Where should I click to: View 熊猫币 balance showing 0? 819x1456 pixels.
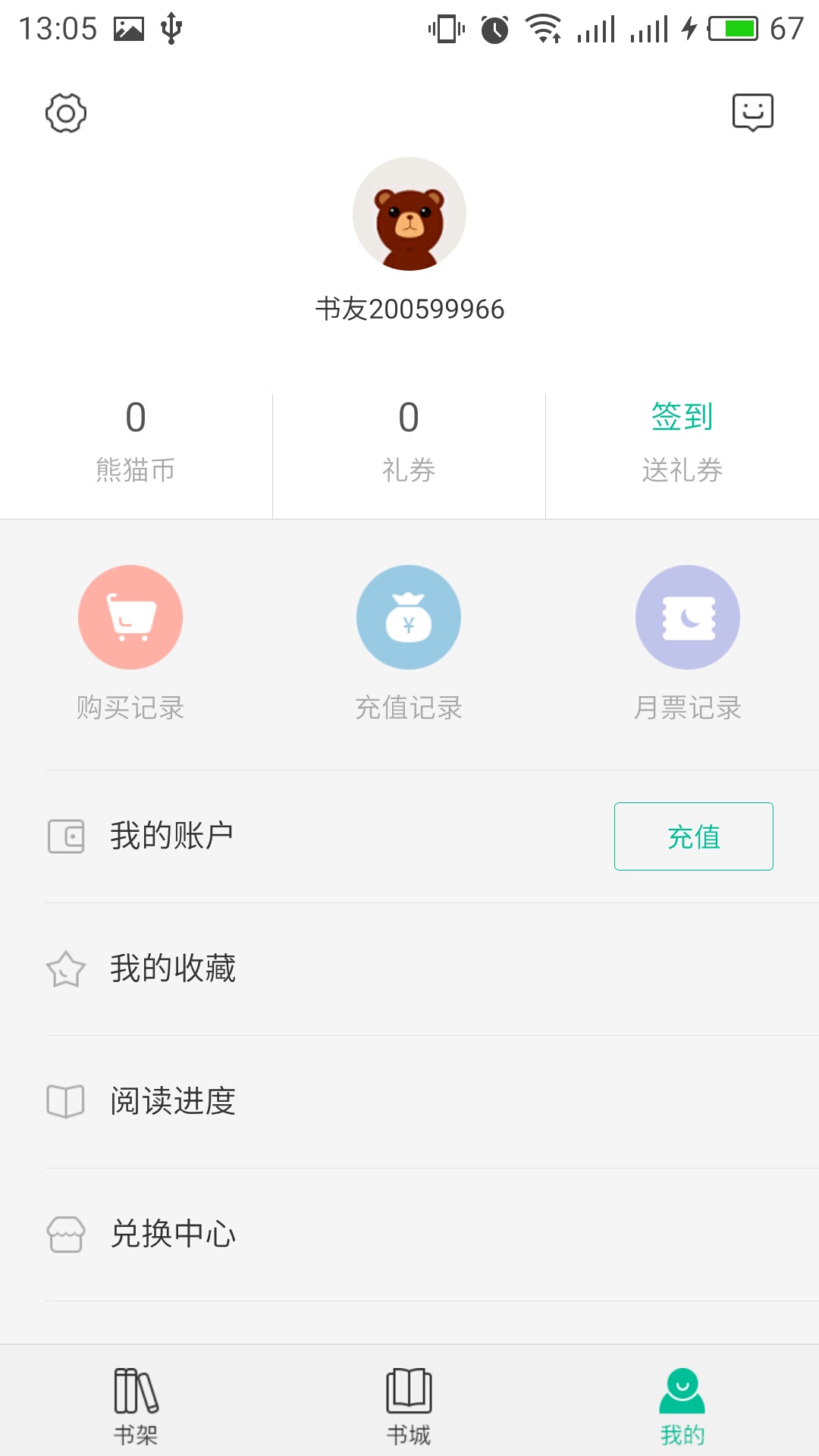click(x=135, y=444)
